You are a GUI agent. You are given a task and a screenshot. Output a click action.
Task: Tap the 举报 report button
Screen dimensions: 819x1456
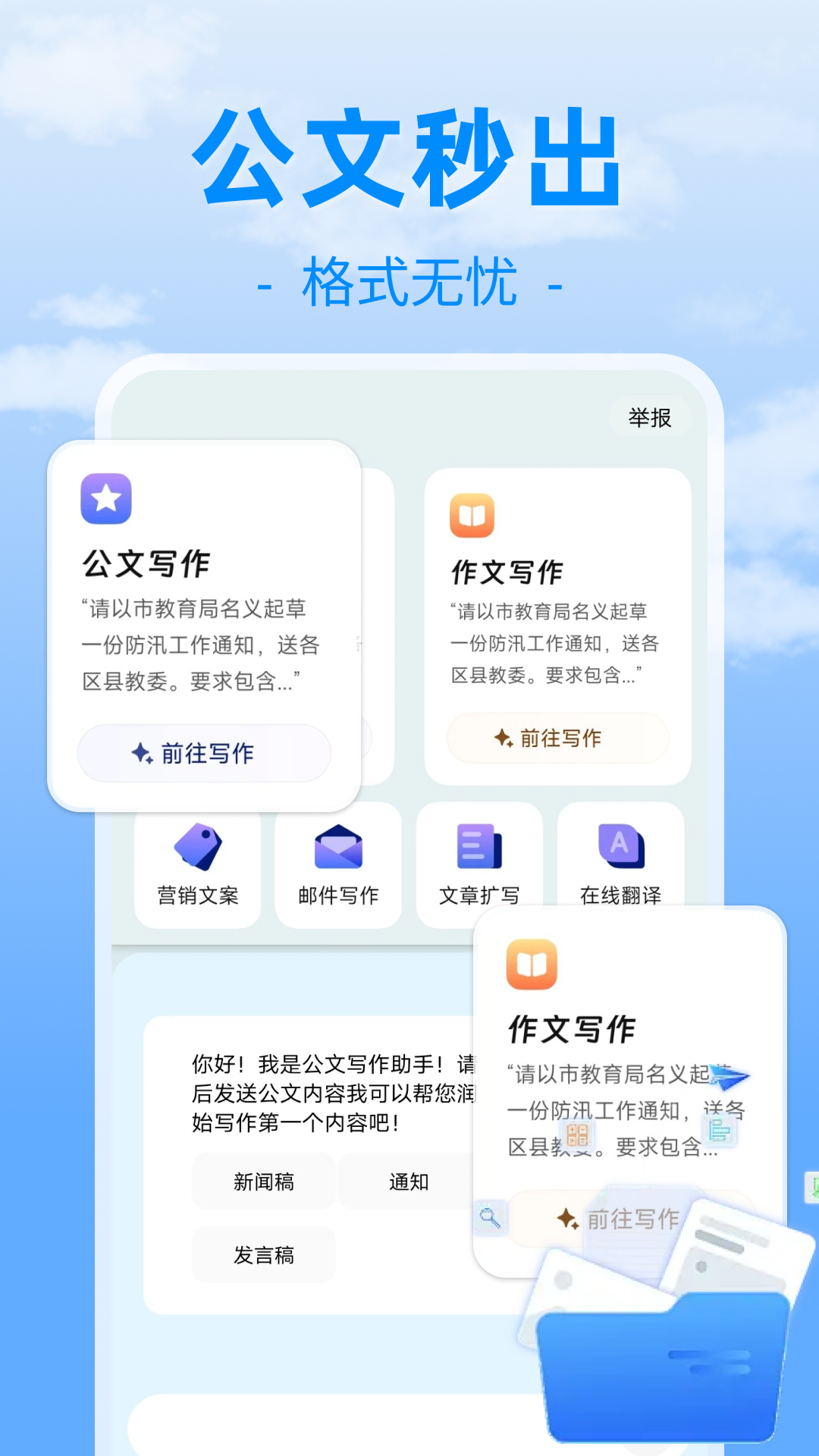click(x=649, y=417)
